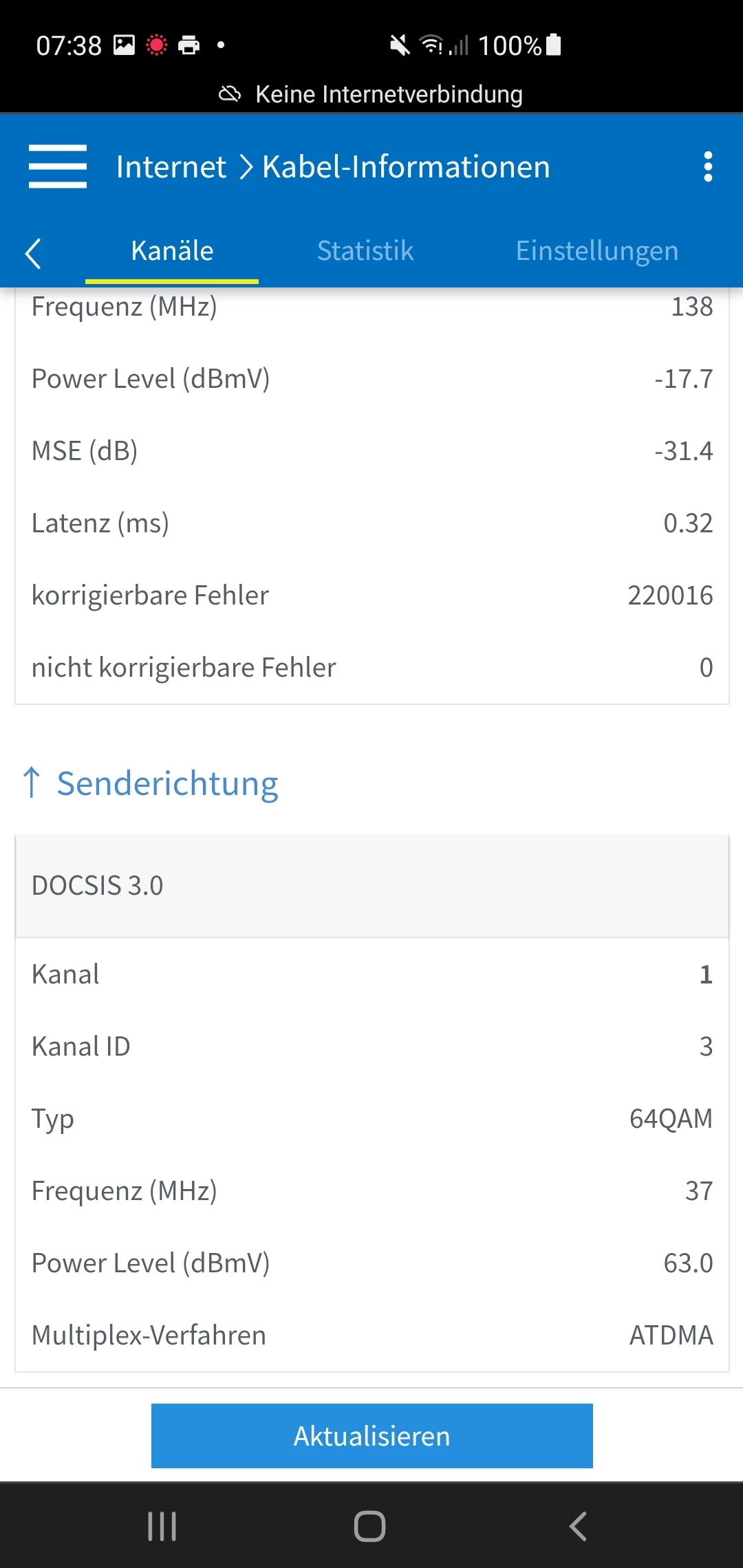Switch to the Einstellungen tab
Screen dimensions: 743x1568
[597, 251]
